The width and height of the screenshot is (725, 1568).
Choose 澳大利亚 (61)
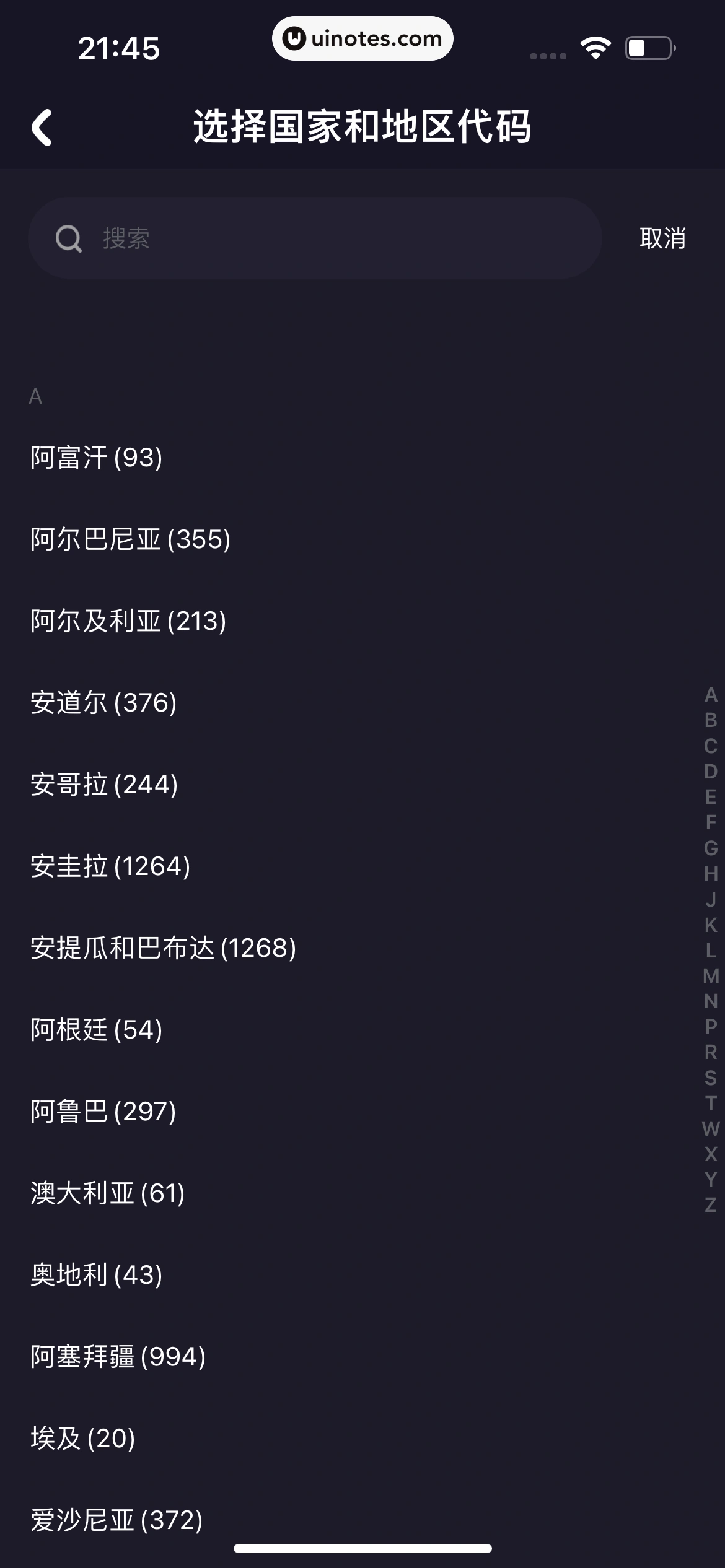click(108, 1193)
